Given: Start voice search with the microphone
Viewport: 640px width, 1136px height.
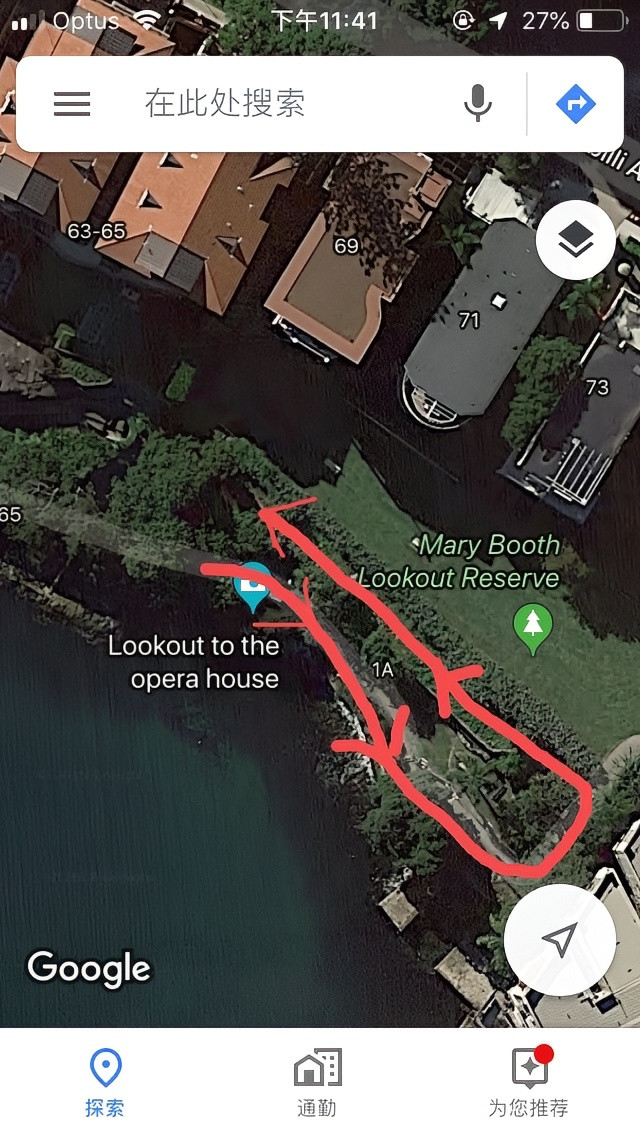Looking at the screenshot, I should click(478, 103).
